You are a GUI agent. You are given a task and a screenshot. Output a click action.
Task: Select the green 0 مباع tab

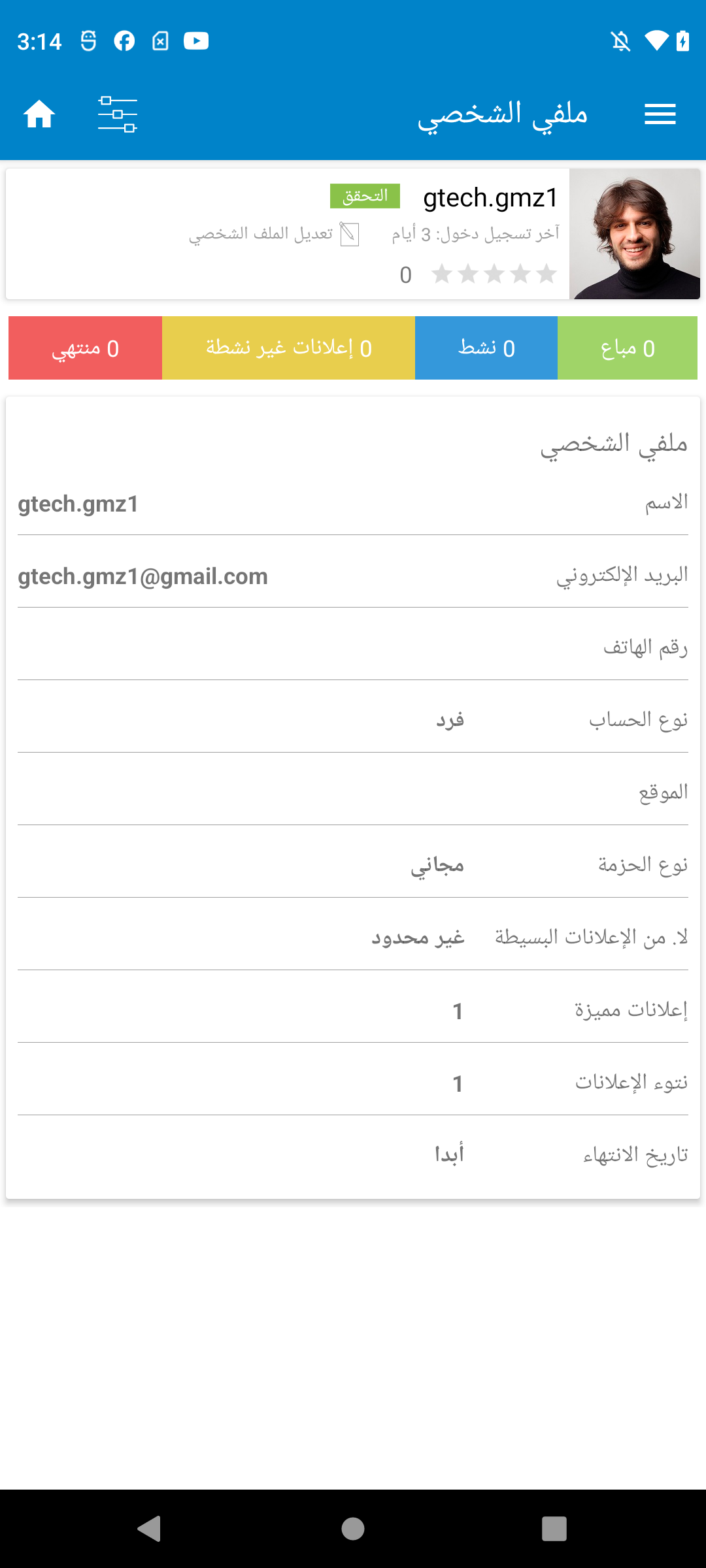(x=628, y=348)
